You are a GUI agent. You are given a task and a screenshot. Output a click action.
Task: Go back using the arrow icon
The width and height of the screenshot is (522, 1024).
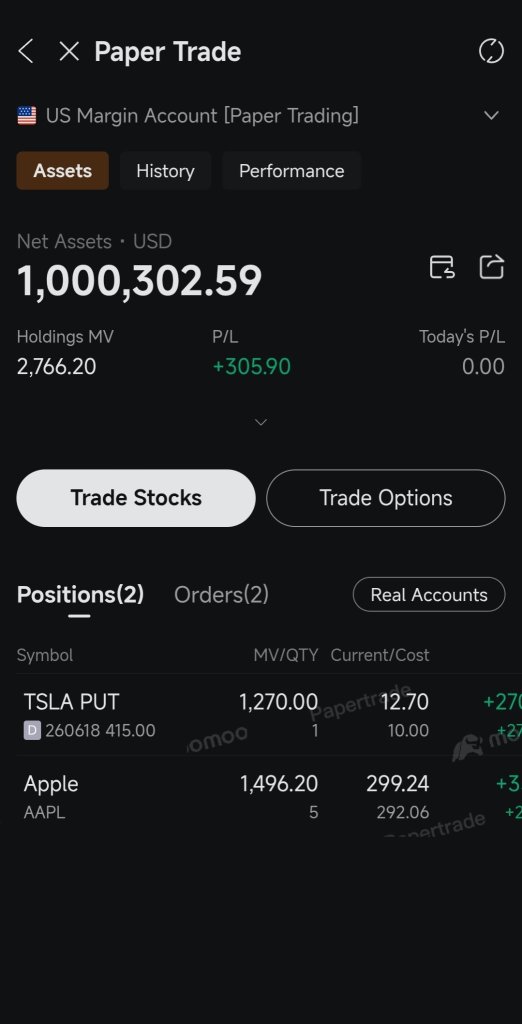(x=26, y=51)
